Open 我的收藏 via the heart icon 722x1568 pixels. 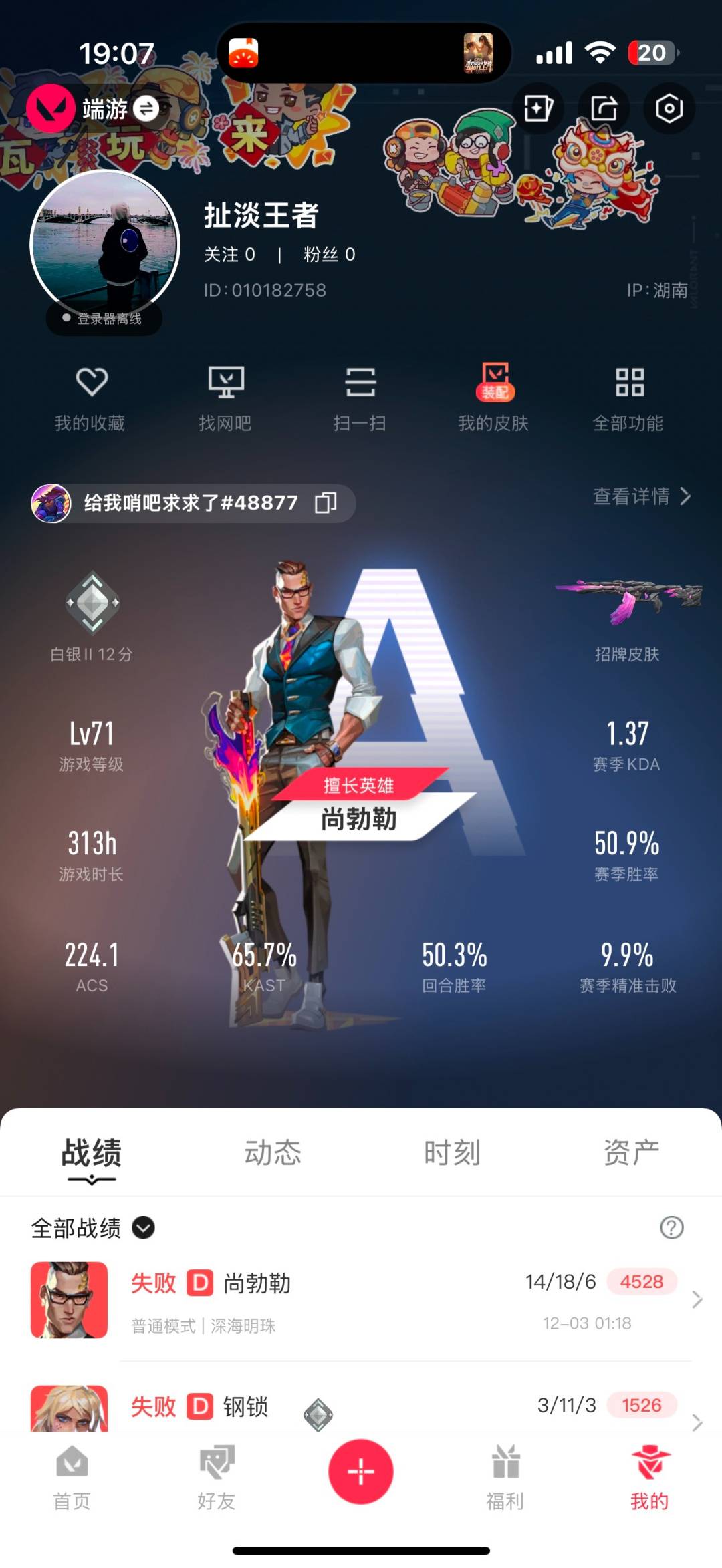(x=92, y=396)
